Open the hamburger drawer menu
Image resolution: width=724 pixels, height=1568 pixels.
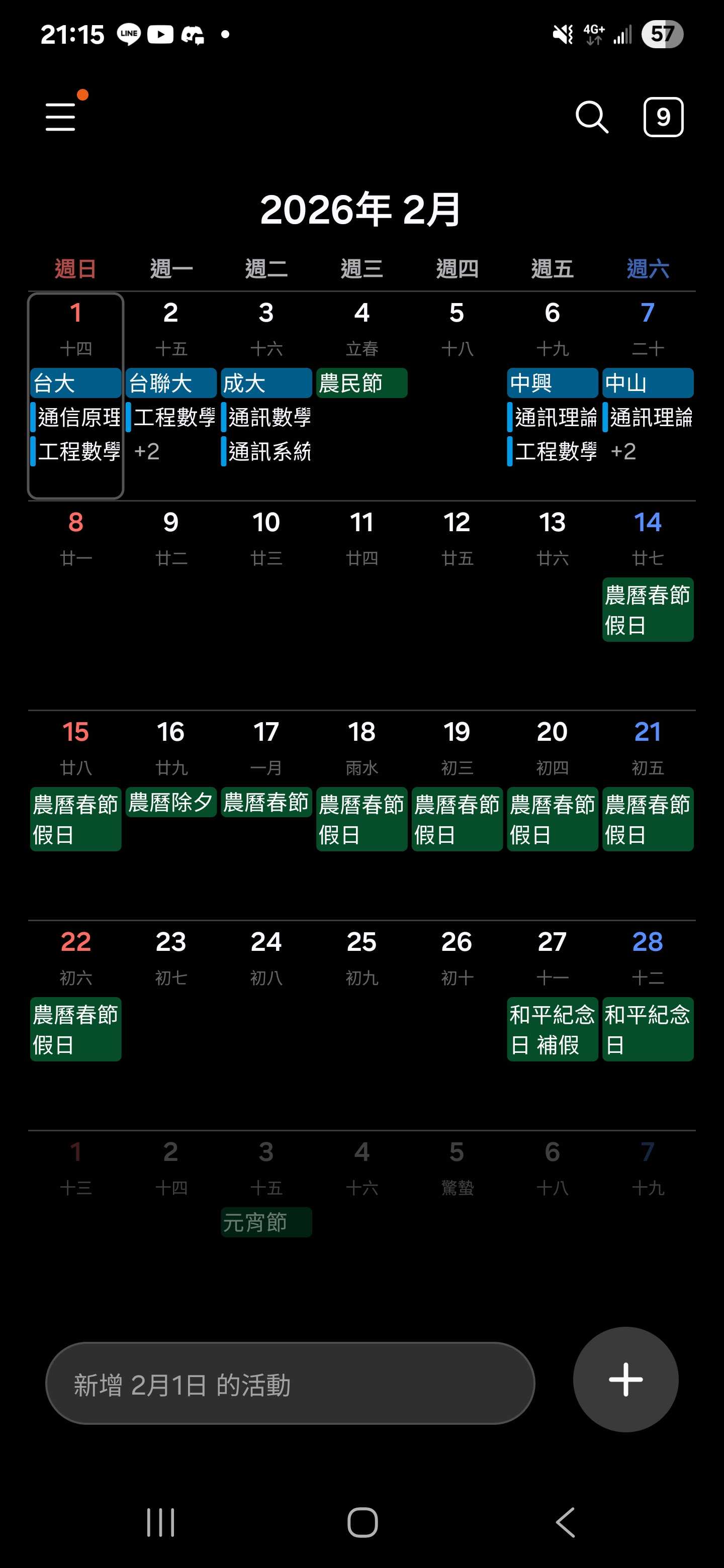point(60,116)
